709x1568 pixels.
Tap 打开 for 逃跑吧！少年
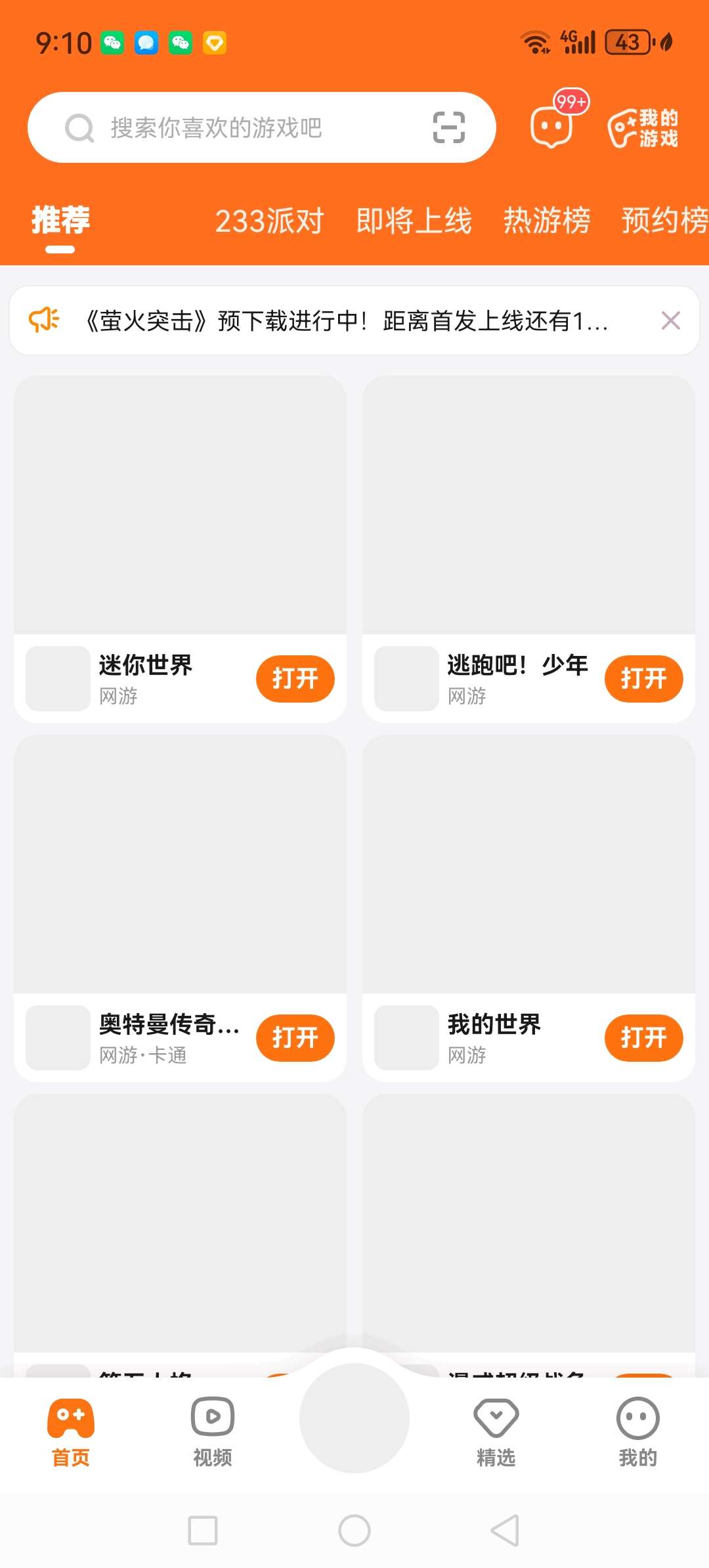tap(644, 678)
